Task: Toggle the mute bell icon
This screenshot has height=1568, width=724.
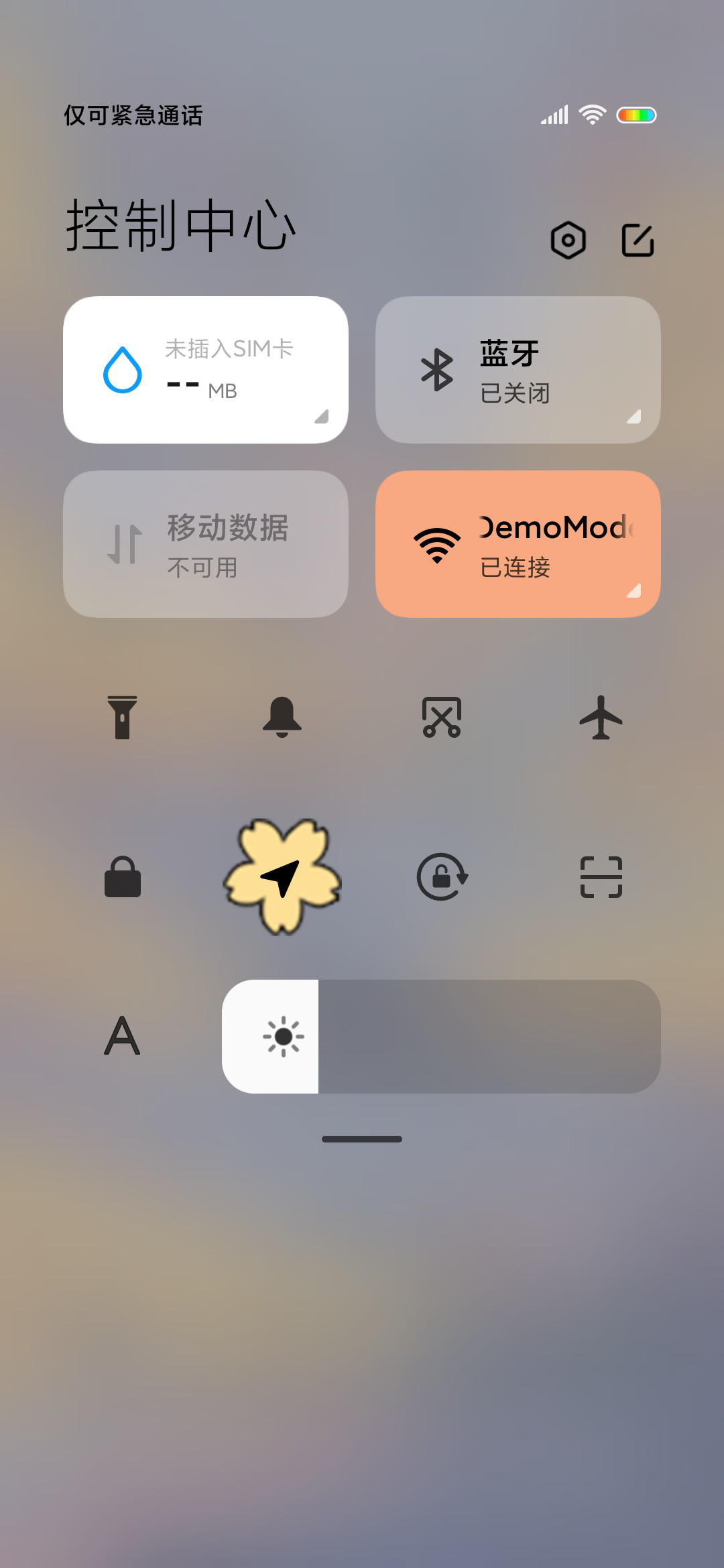Action: click(282, 718)
